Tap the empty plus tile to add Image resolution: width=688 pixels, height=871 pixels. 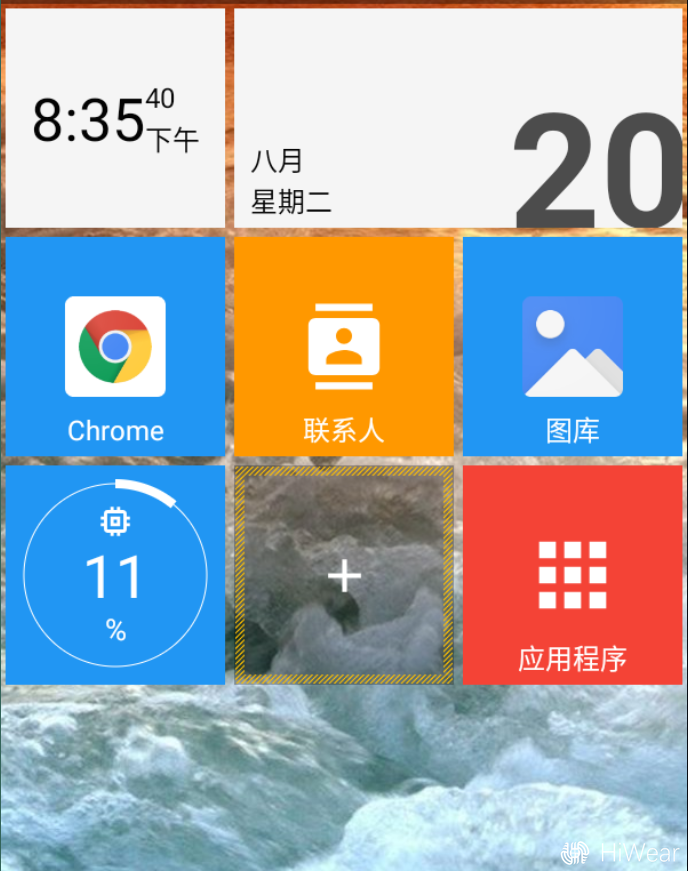point(343,575)
